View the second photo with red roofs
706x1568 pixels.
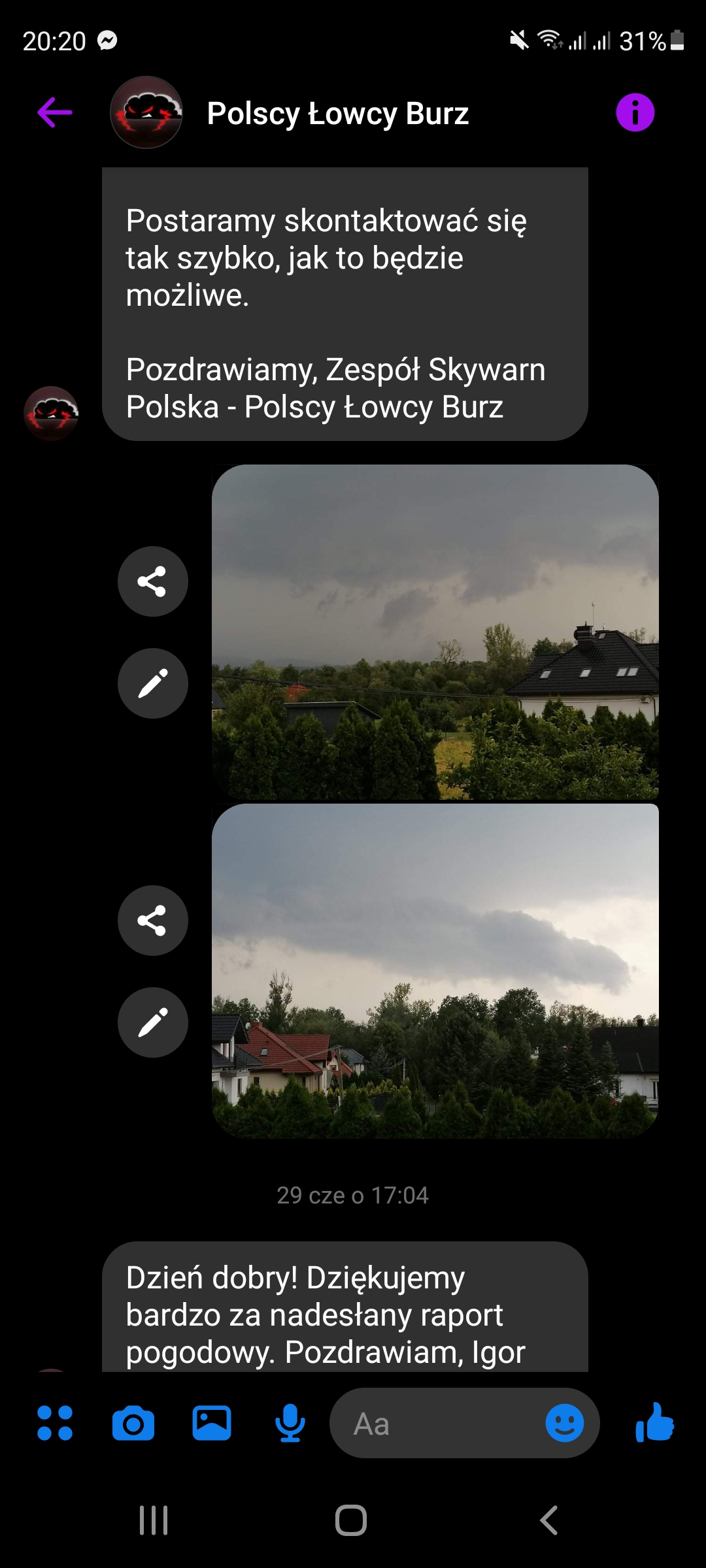pyautogui.click(x=435, y=972)
